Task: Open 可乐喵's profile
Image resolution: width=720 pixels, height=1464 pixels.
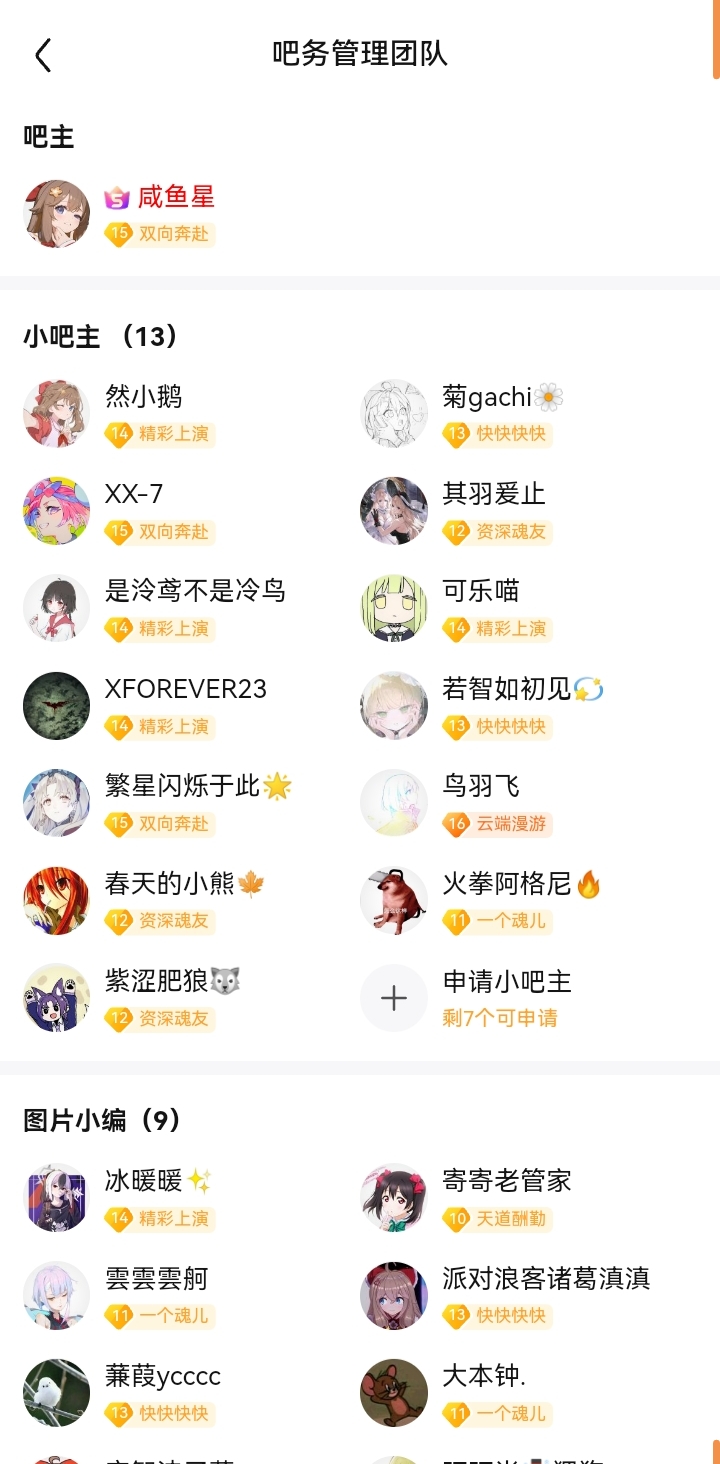Action: 394,608
